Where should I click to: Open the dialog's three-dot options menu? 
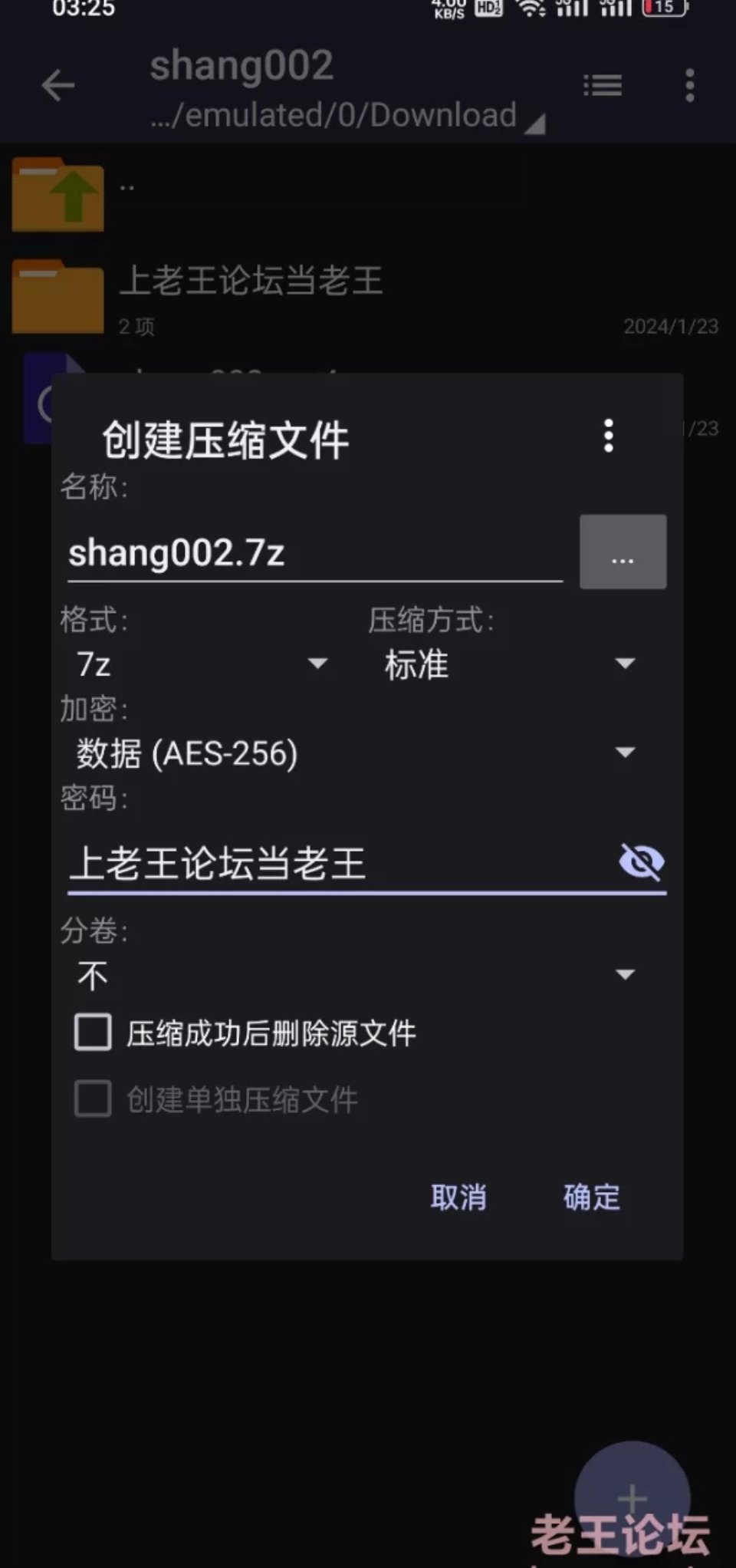pyautogui.click(x=608, y=436)
